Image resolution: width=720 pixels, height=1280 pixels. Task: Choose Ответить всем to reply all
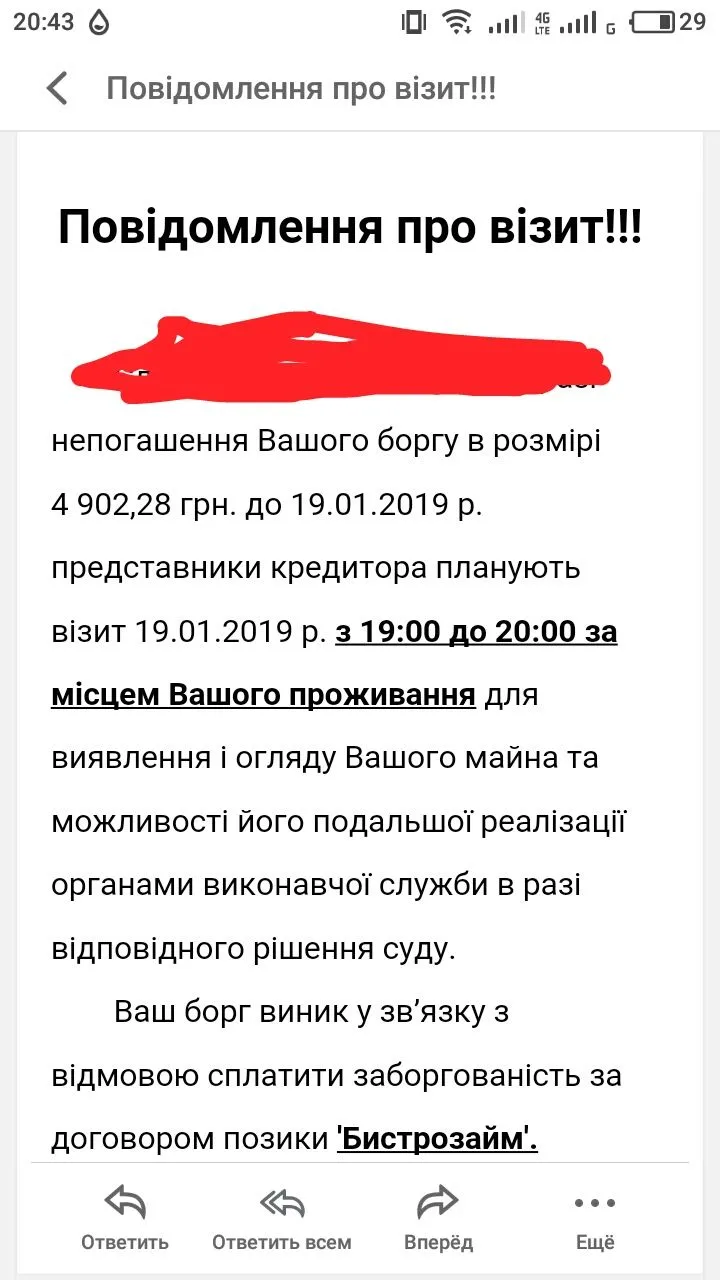point(281,1217)
